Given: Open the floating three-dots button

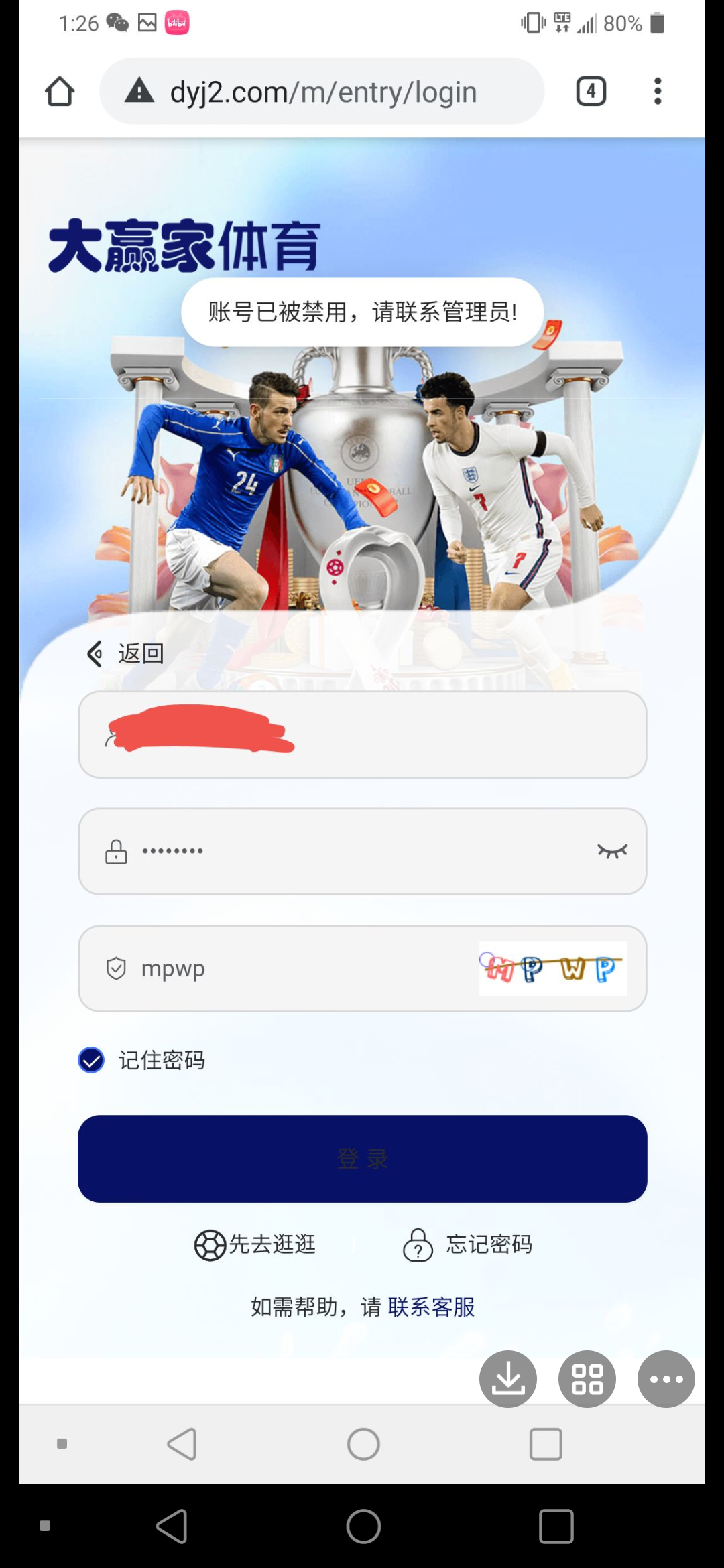Looking at the screenshot, I should point(666,1378).
